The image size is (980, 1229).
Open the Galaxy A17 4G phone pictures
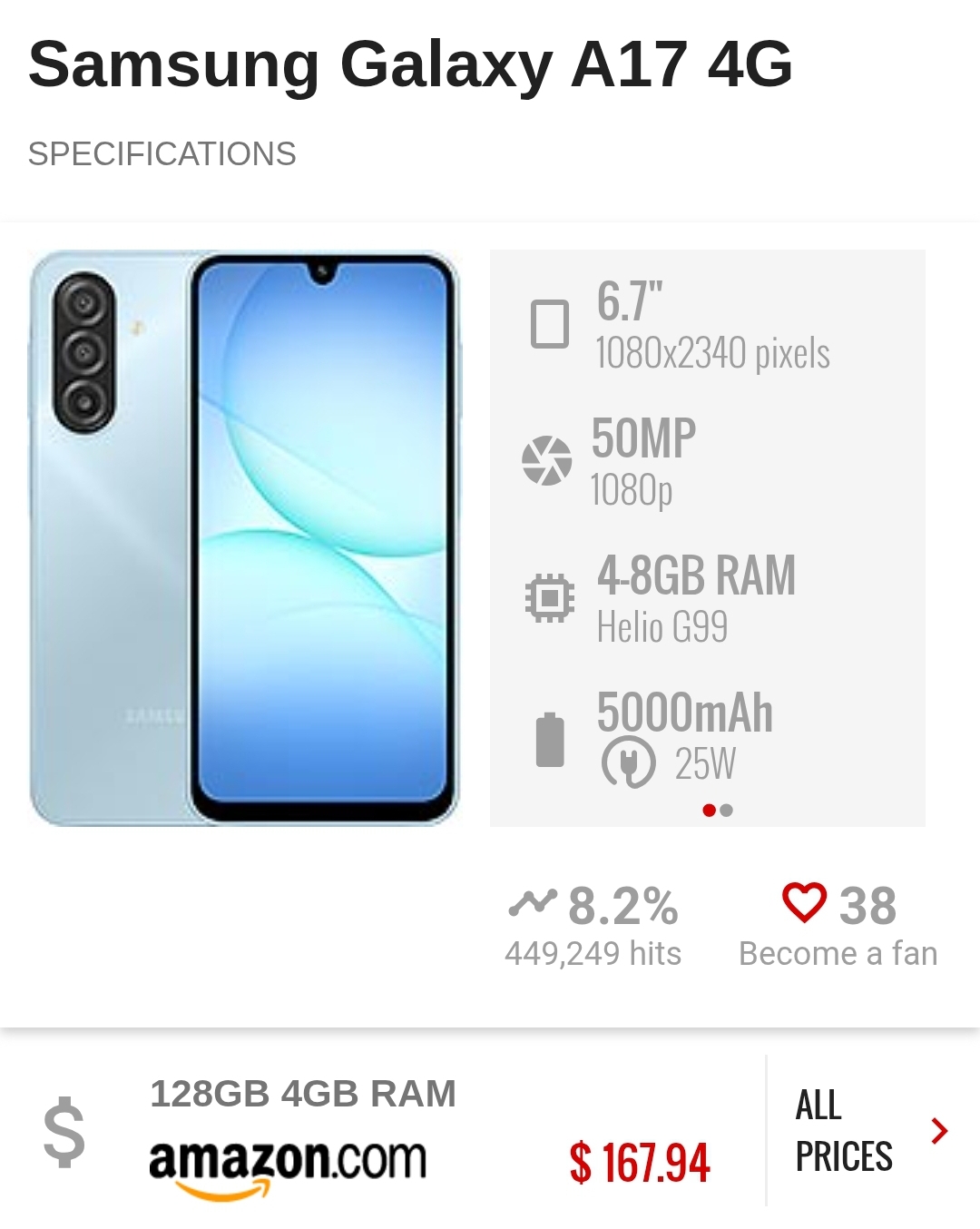(x=245, y=538)
